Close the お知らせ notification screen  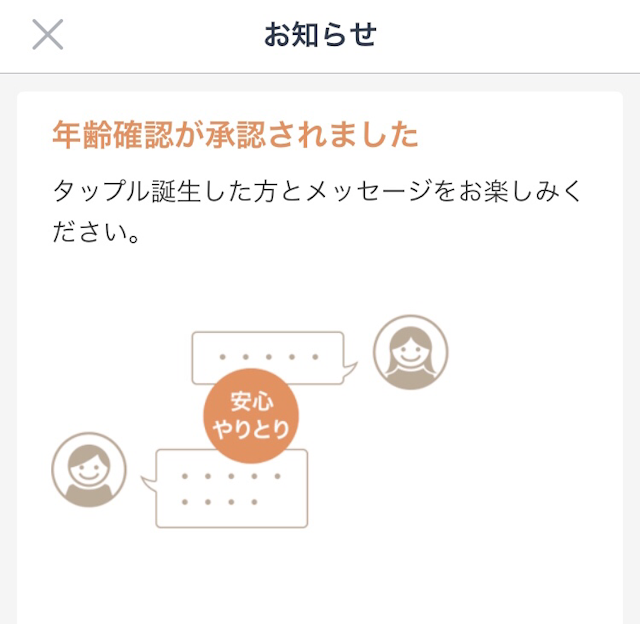point(47,35)
